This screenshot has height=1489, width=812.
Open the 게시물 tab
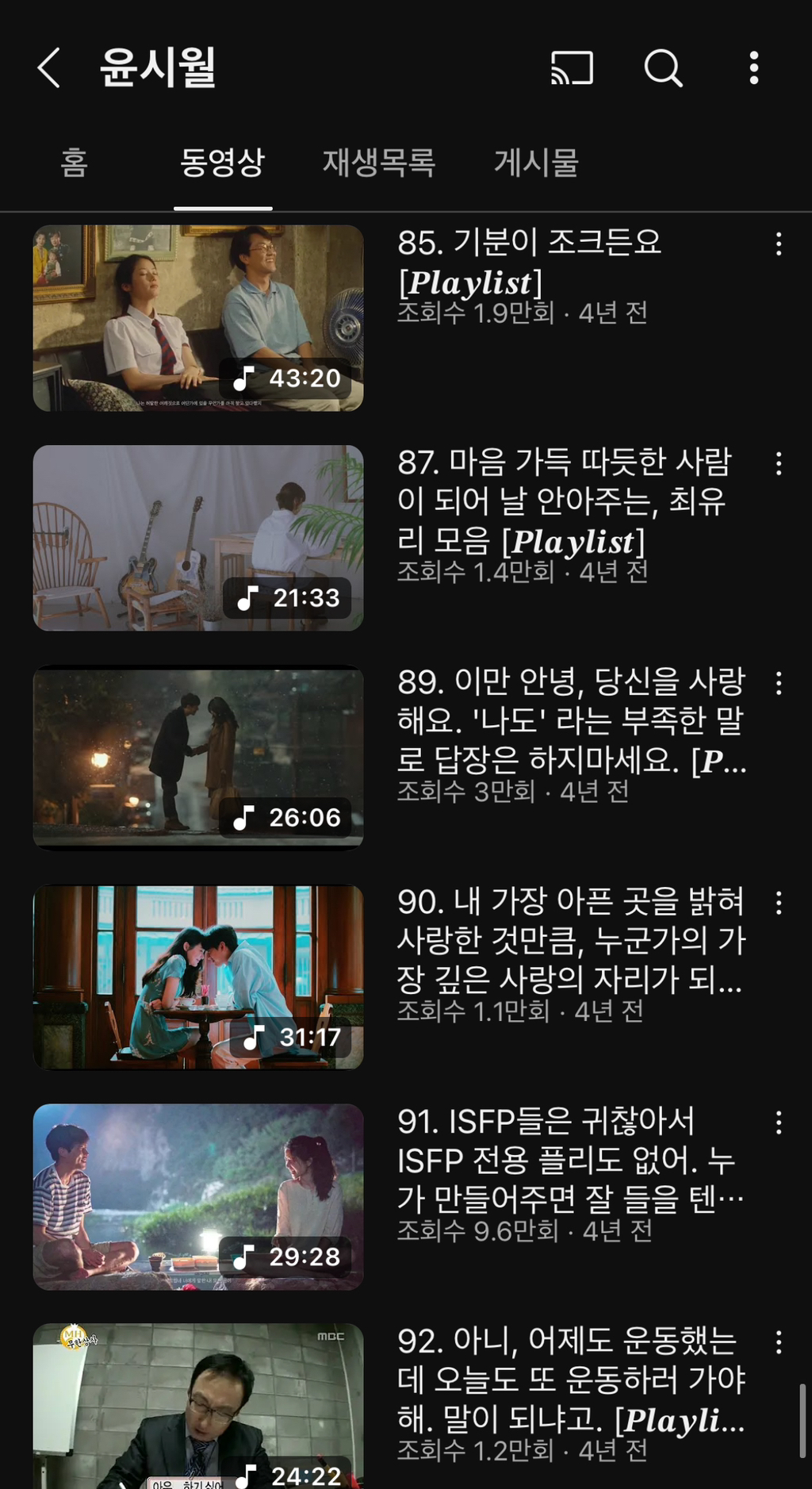click(536, 163)
